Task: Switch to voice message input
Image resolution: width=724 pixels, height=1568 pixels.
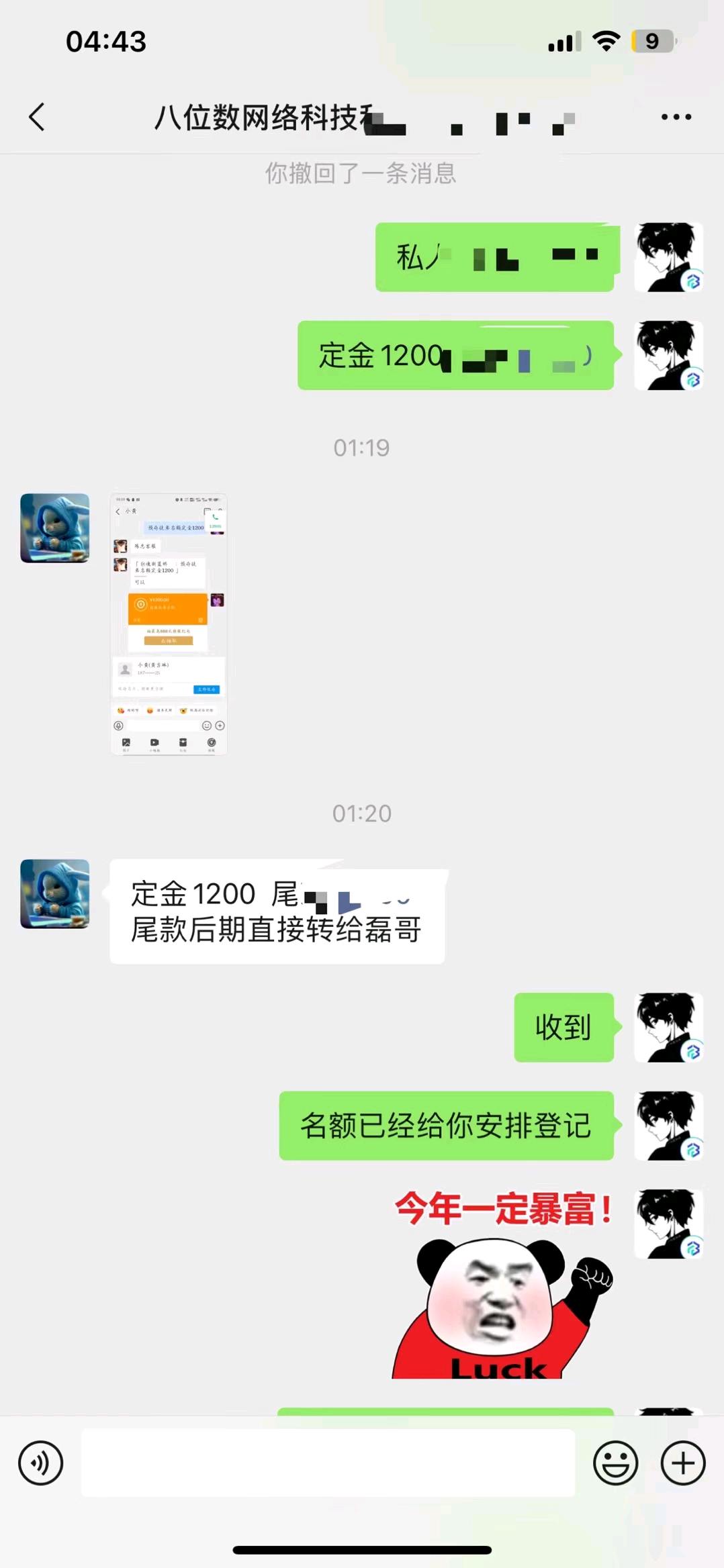Action: [41, 1463]
